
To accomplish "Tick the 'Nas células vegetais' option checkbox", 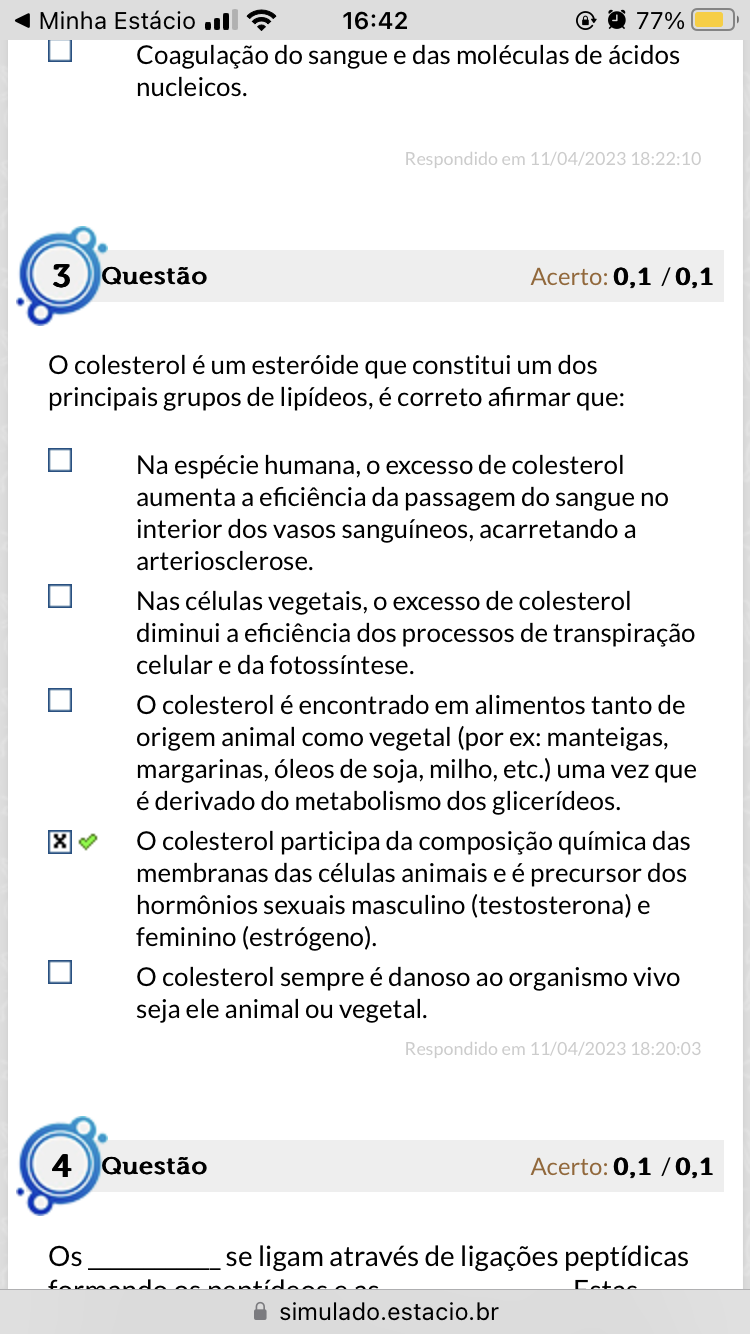I will pyautogui.click(x=60, y=597).
